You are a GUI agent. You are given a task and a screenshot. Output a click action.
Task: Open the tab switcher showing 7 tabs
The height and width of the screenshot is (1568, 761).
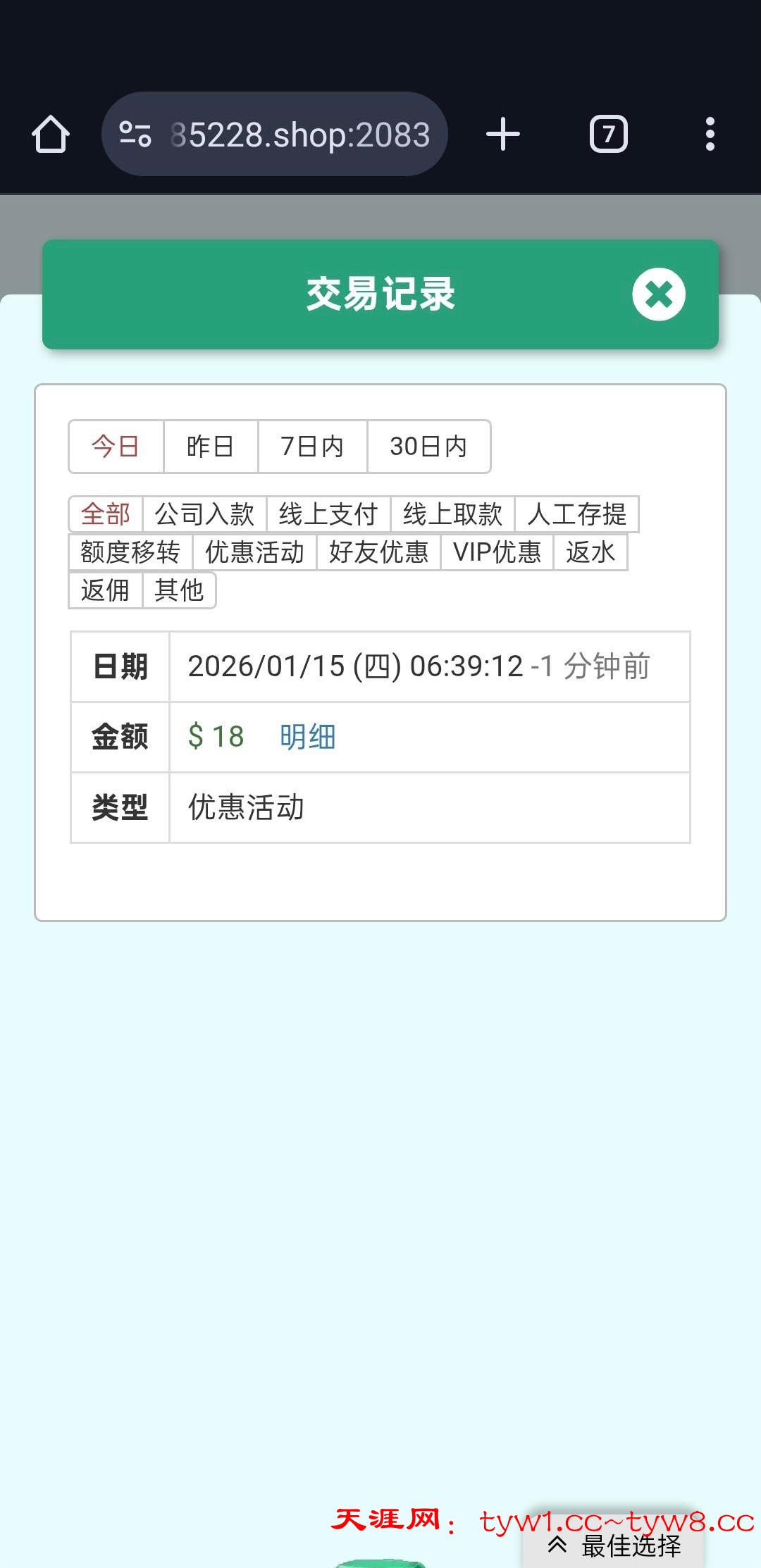608,134
